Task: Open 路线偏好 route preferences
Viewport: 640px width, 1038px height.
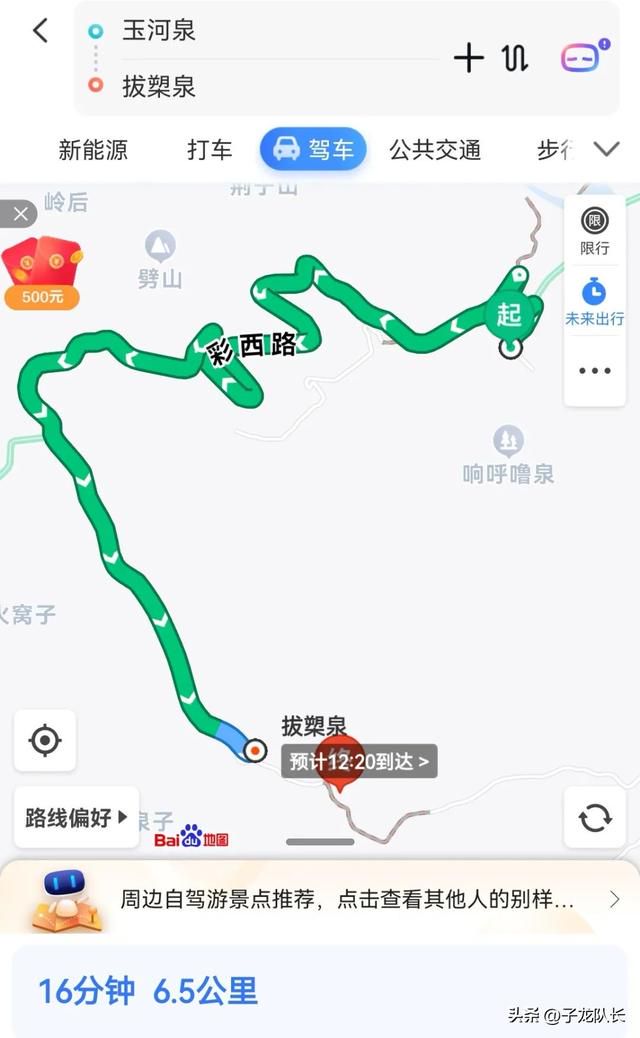Action: [x=76, y=817]
